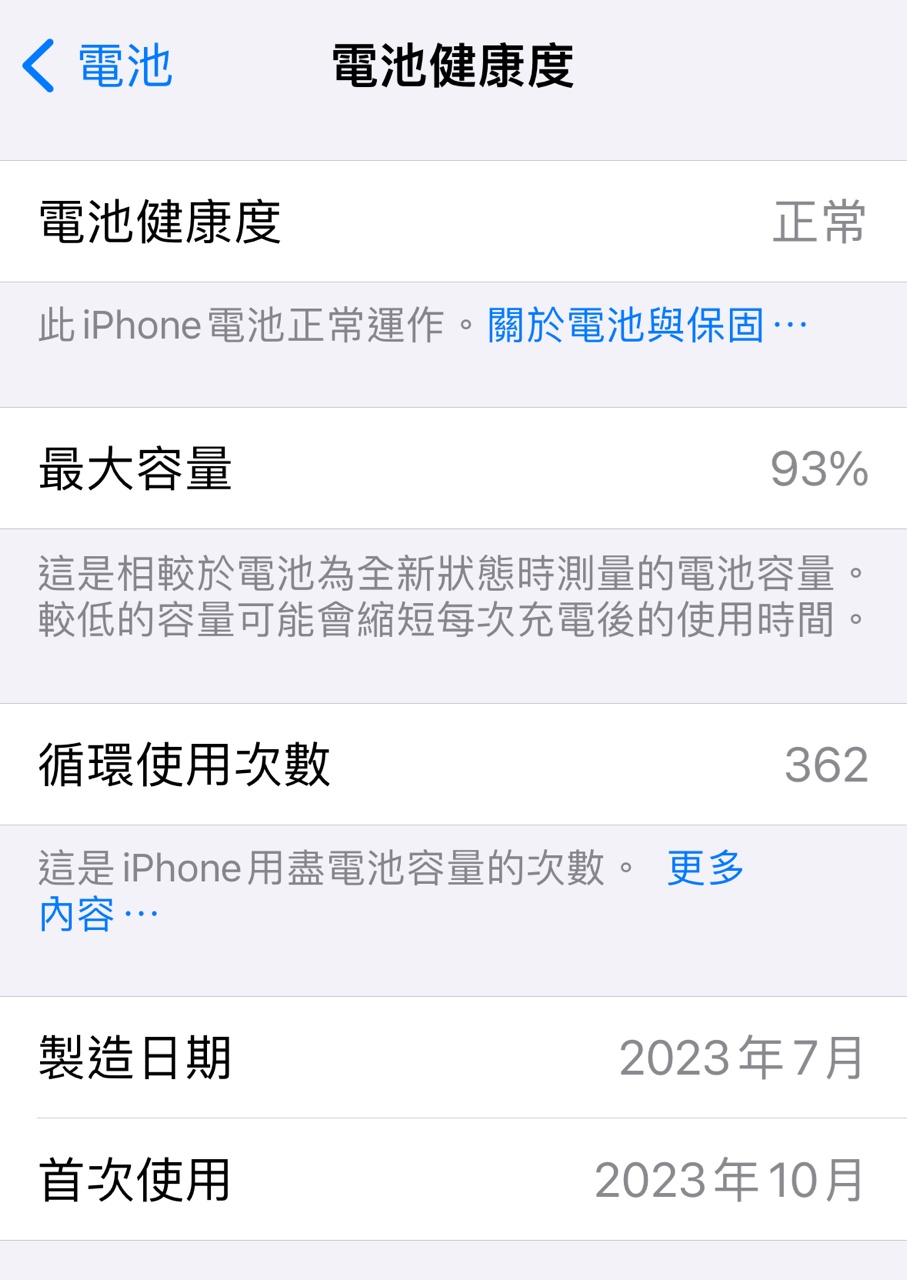Go back to the 電池 settings page
The height and width of the screenshot is (1280, 907).
tap(97, 67)
